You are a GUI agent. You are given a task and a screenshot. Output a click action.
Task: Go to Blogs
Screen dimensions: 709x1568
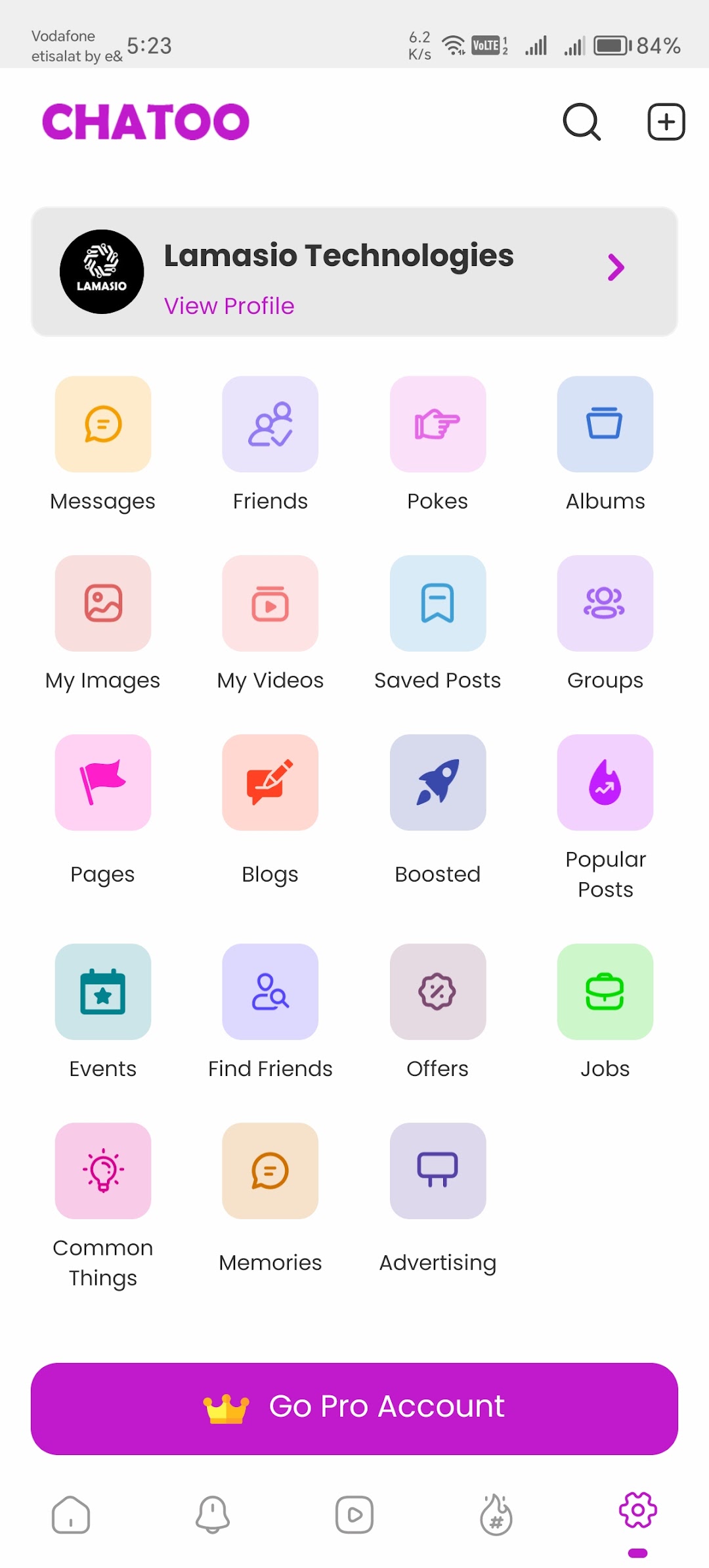point(270,782)
